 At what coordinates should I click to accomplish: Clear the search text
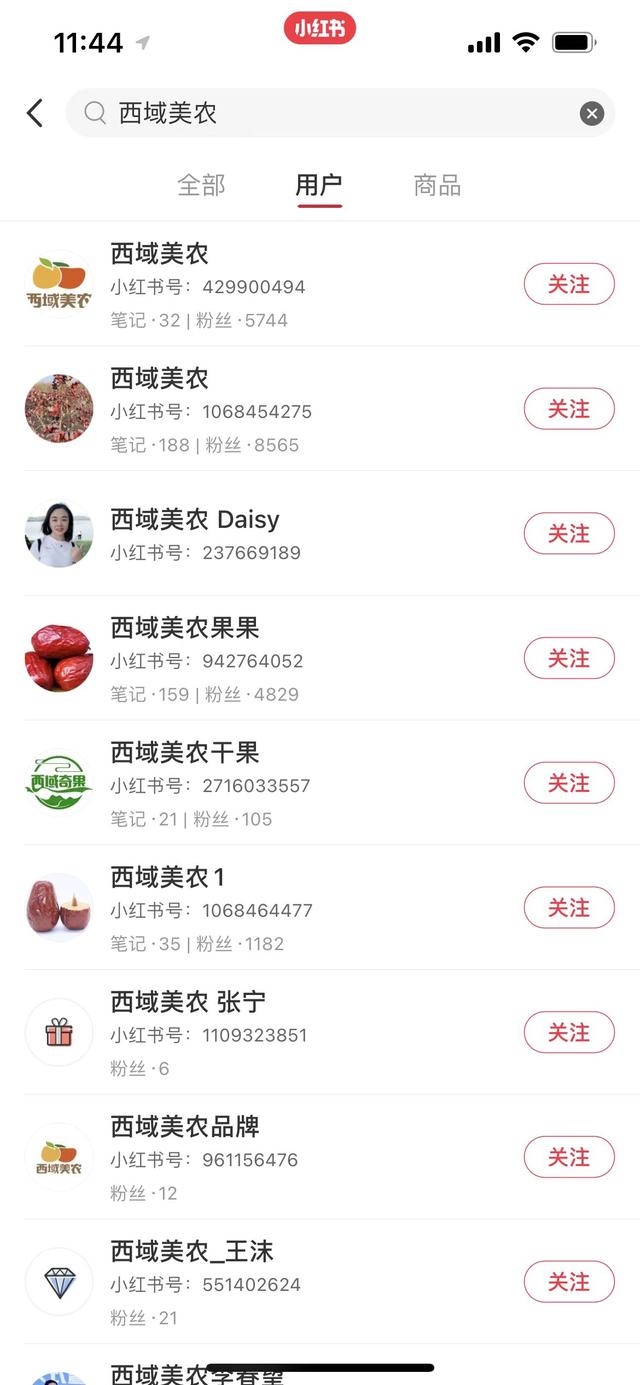coord(592,114)
